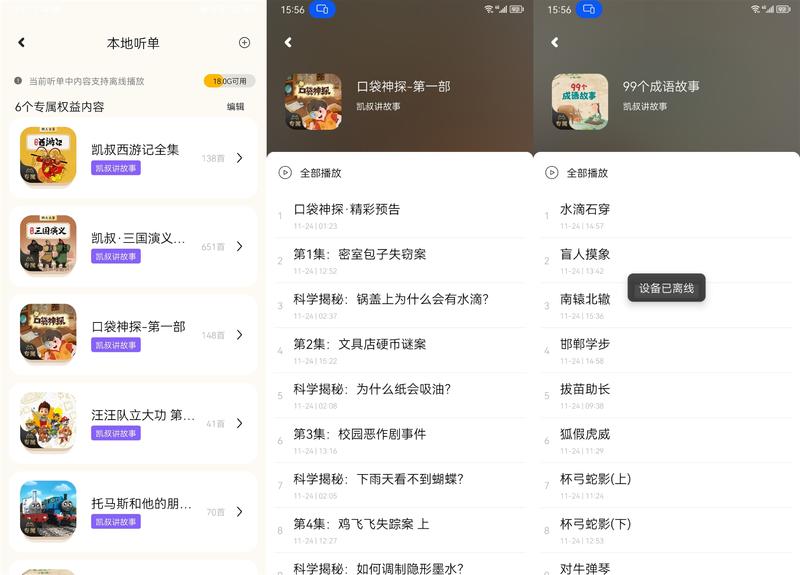Go back from the 本地听单 page
The height and width of the screenshot is (575, 800).
pyautogui.click(x=21, y=43)
